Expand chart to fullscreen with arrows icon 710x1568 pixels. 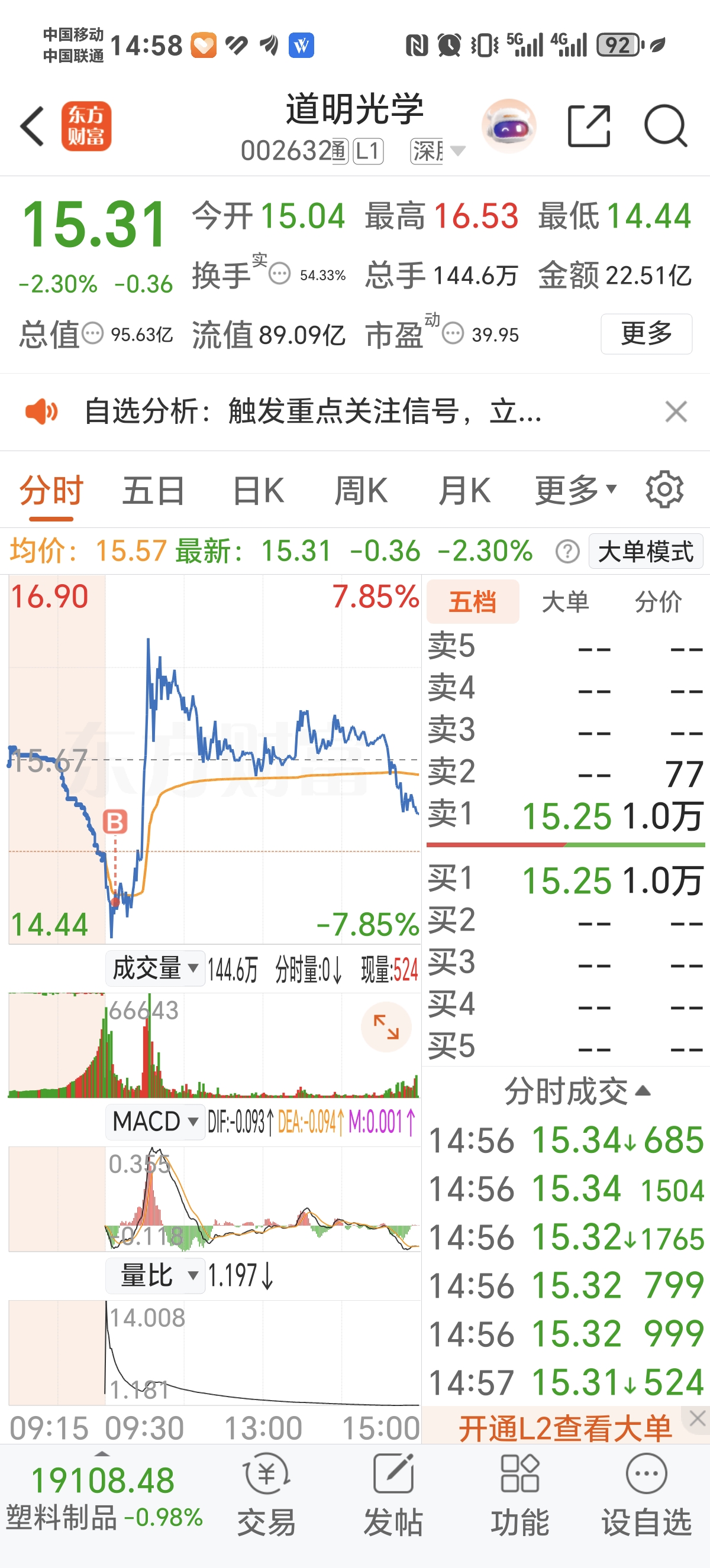(x=386, y=1027)
